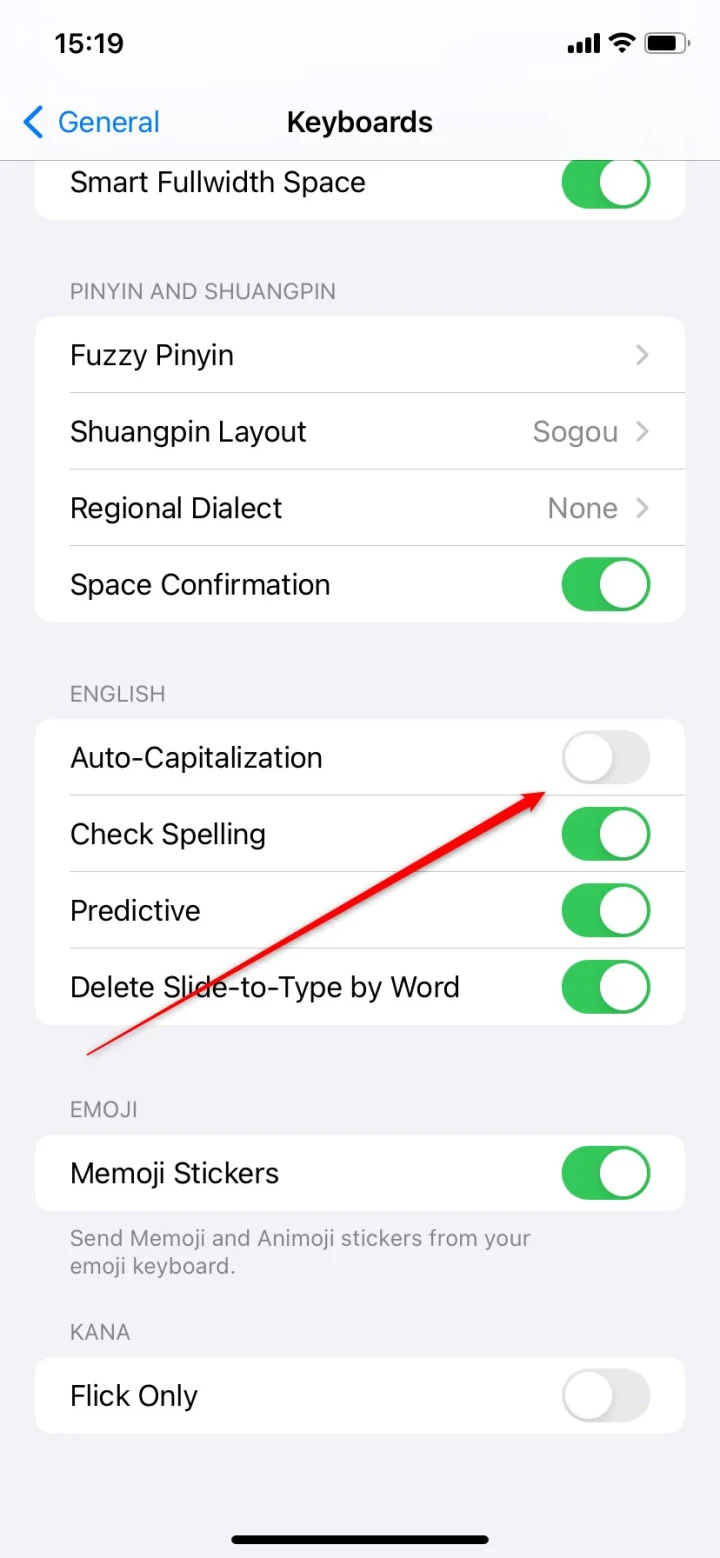Viewport: 720px width, 1558px height.
Task: Open Fuzzy Pinyin settings
Action: 360,356
